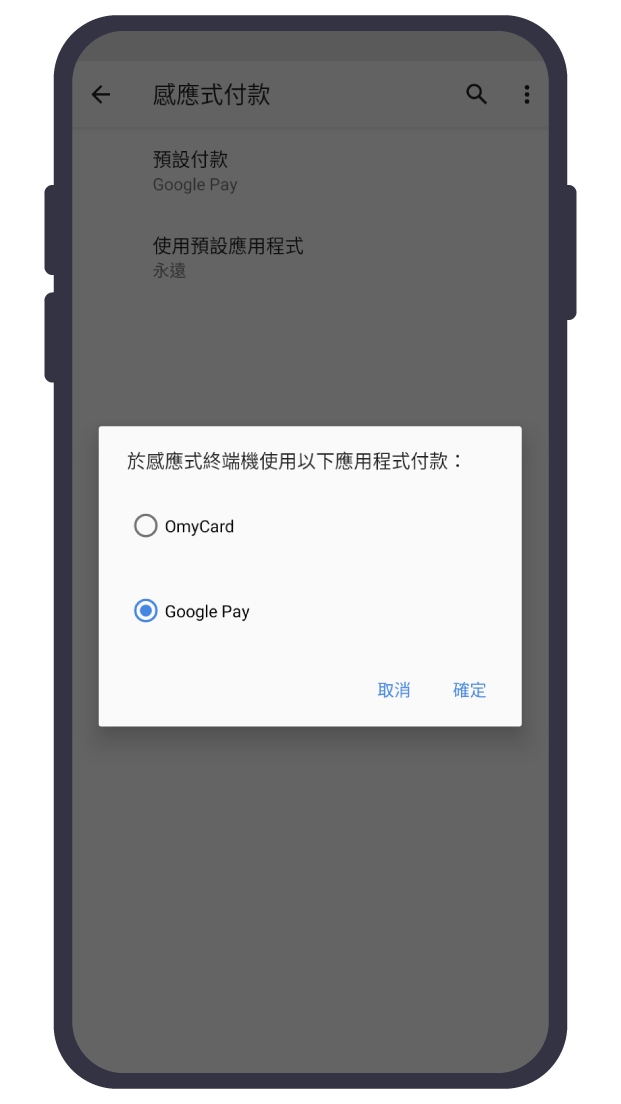Confirm the selection with 確定
The image size is (621, 1104).
click(x=469, y=690)
